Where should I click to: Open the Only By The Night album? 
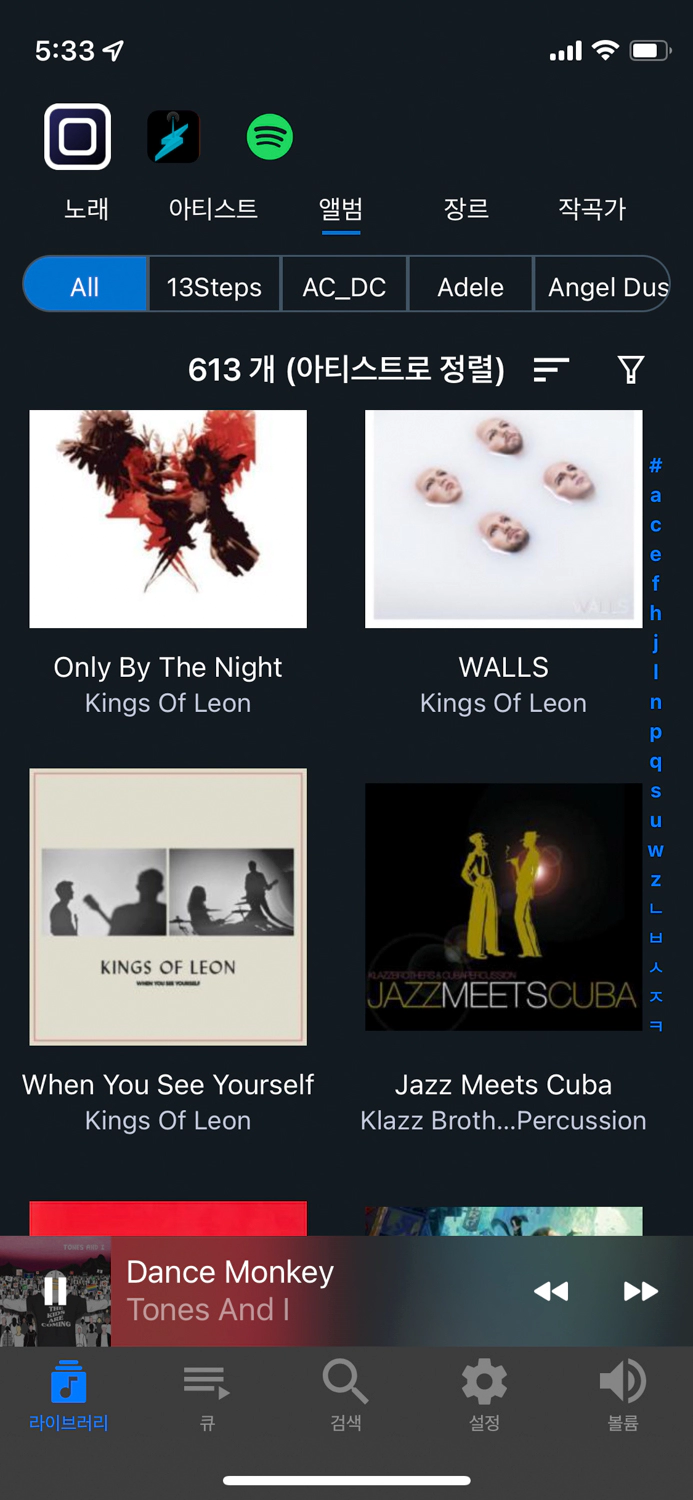tap(168, 519)
